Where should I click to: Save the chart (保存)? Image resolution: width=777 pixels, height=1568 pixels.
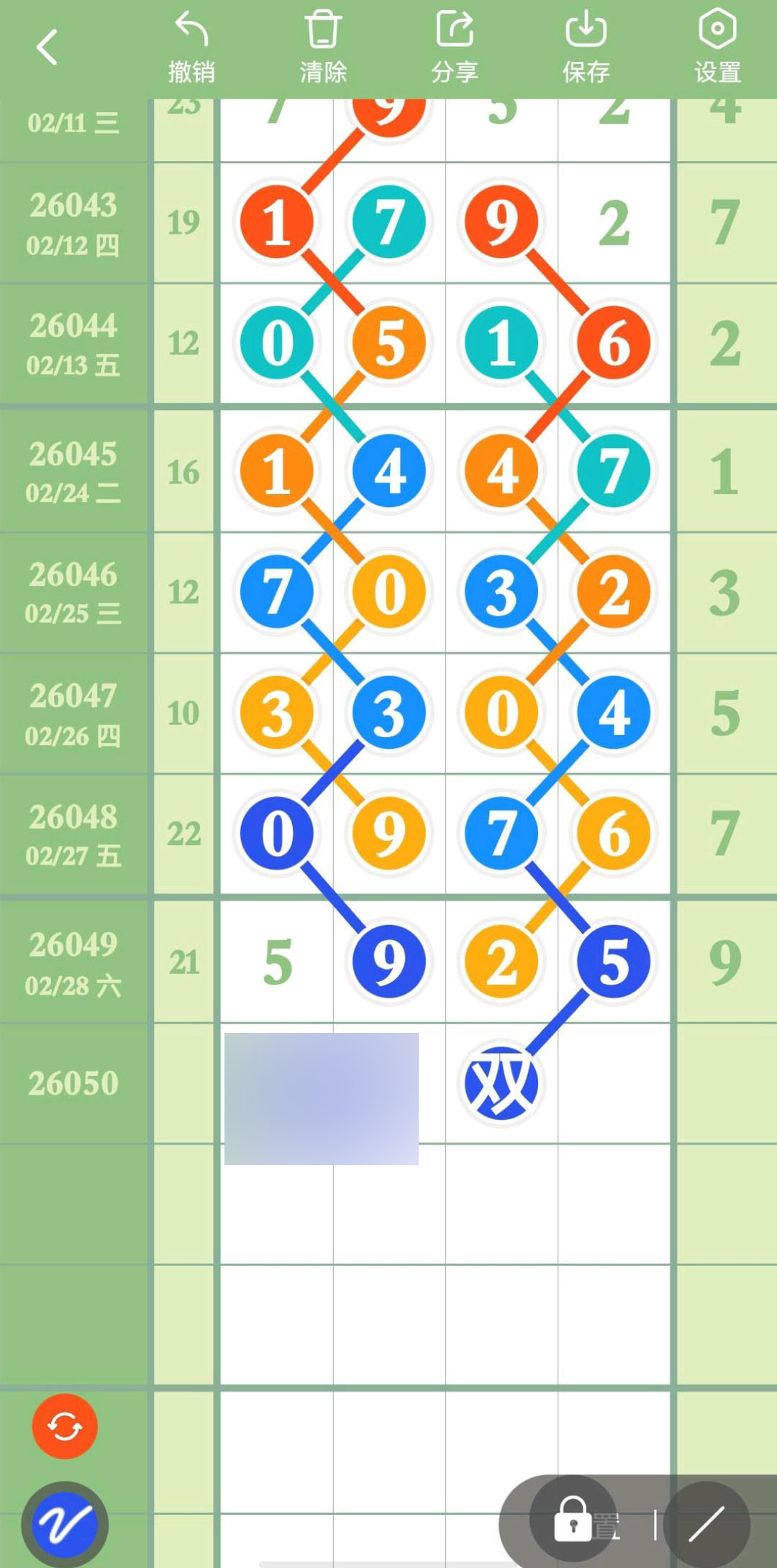pyautogui.click(x=586, y=47)
